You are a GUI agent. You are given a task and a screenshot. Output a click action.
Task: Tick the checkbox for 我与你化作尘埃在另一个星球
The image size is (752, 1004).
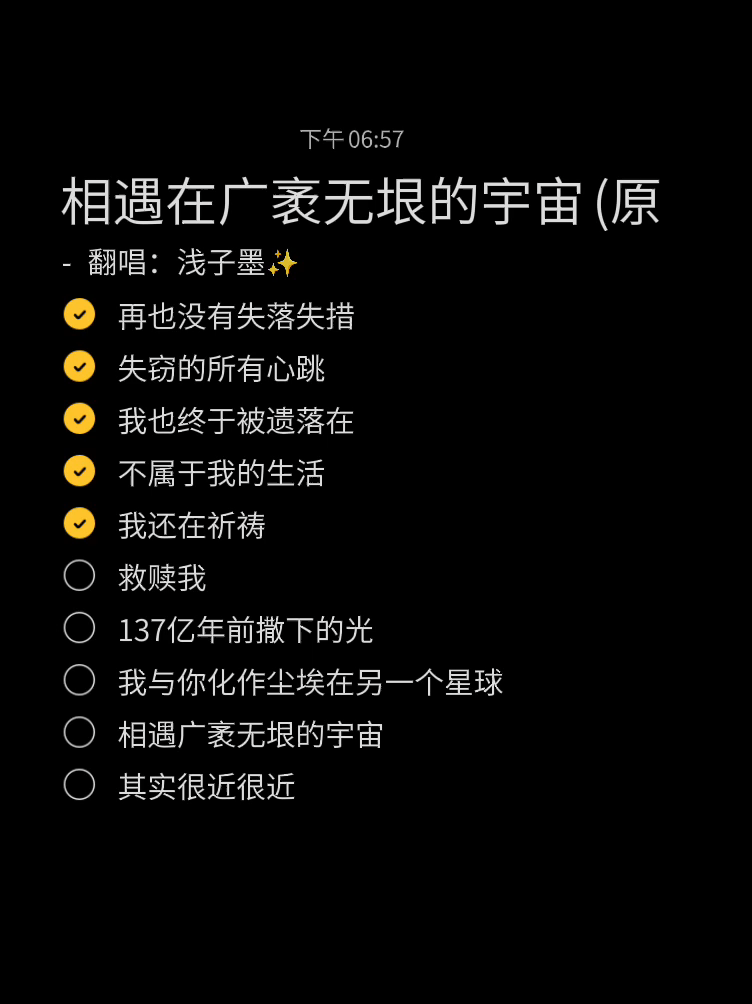[79, 680]
